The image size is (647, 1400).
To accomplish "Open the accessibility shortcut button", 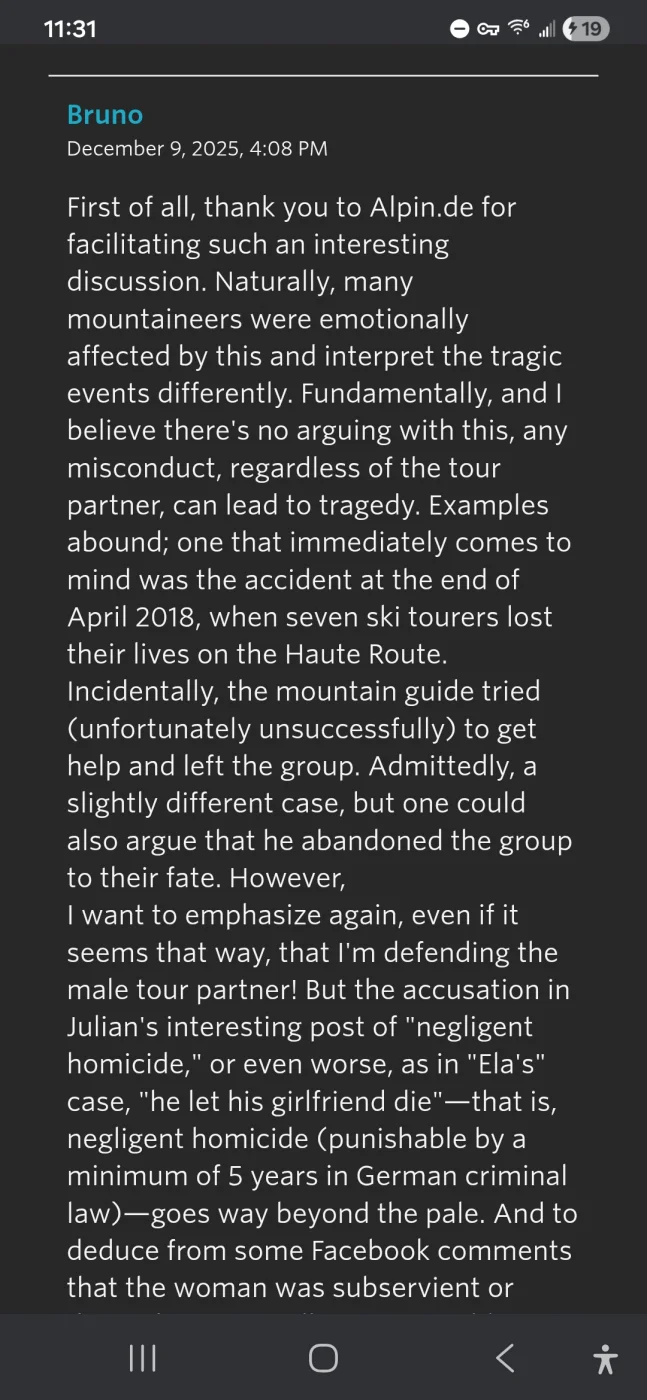I will click(605, 1358).
